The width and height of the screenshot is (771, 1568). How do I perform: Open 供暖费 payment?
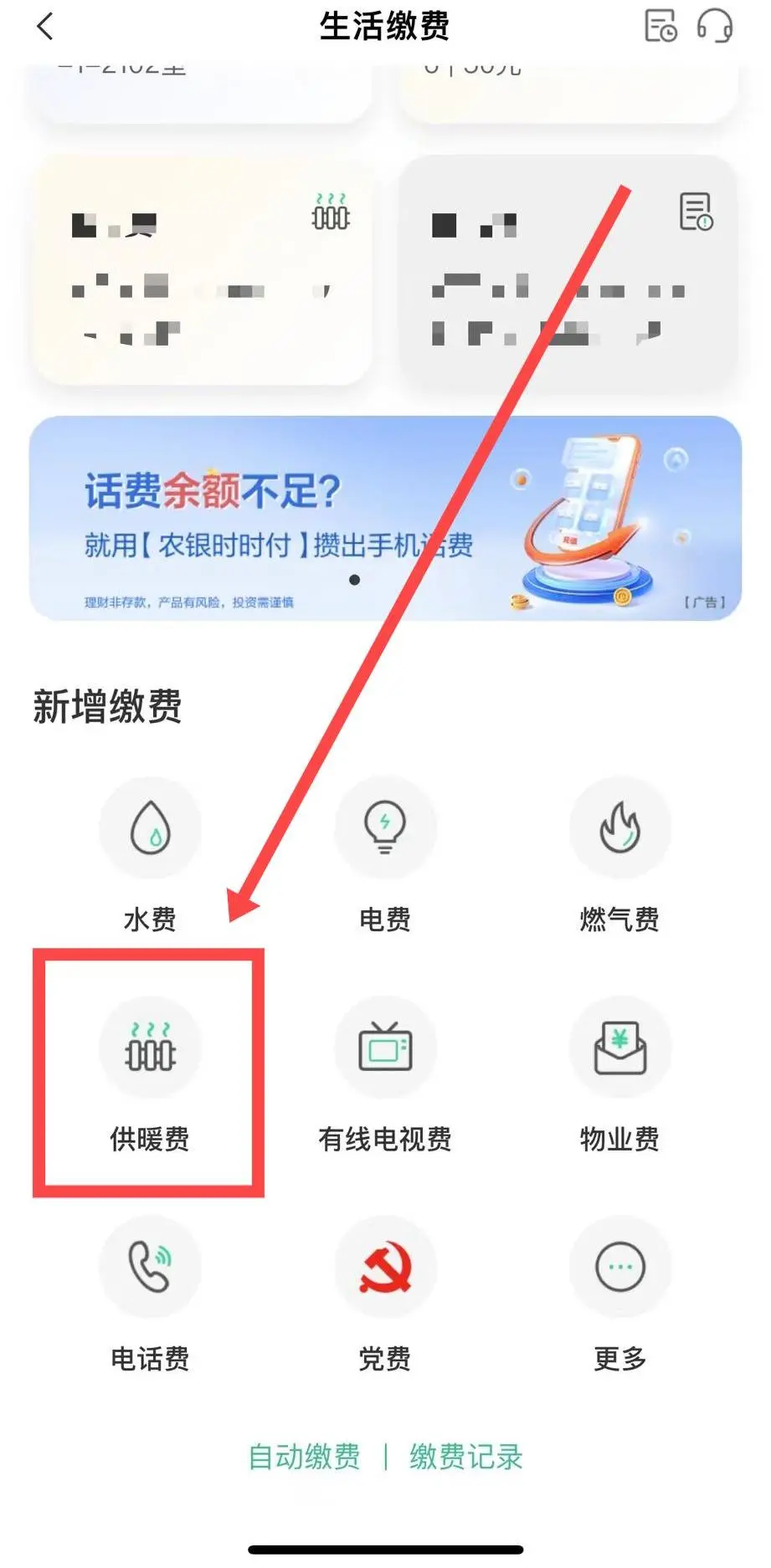pyautogui.click(x=150, y=1074)
